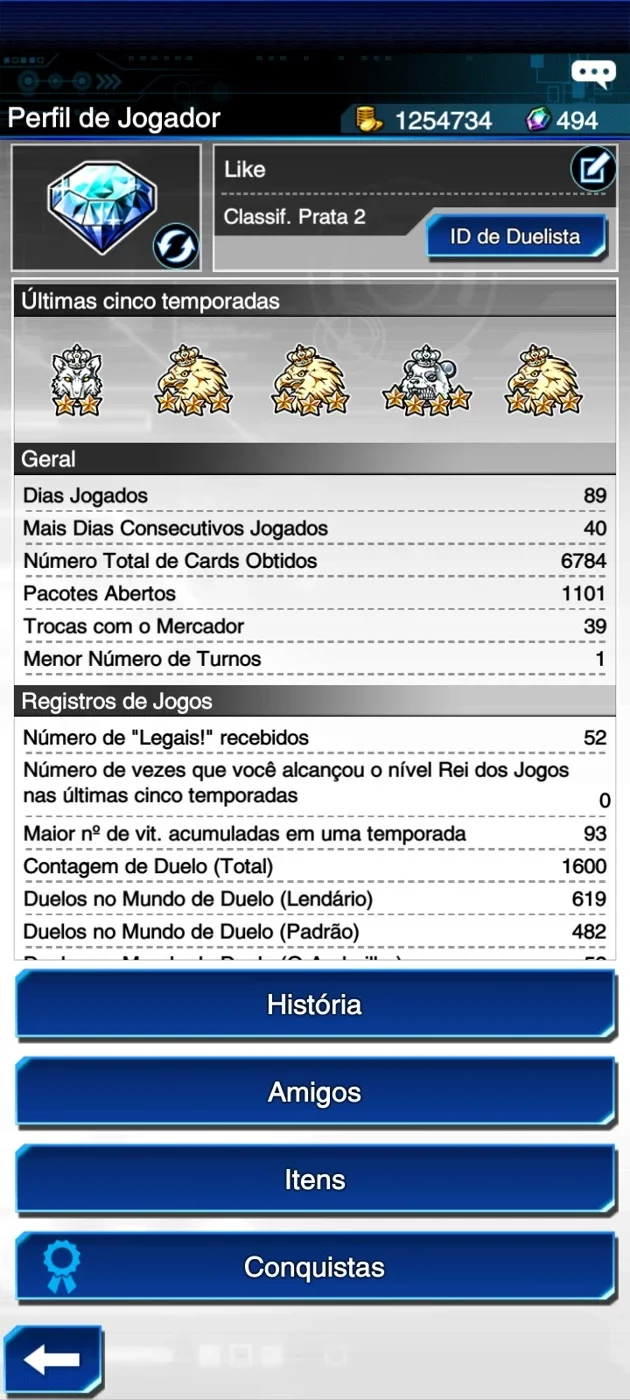Go back with the arrow button
Image resolution: width=630 pixels, height=1400 pixels.
[52, 1360]
